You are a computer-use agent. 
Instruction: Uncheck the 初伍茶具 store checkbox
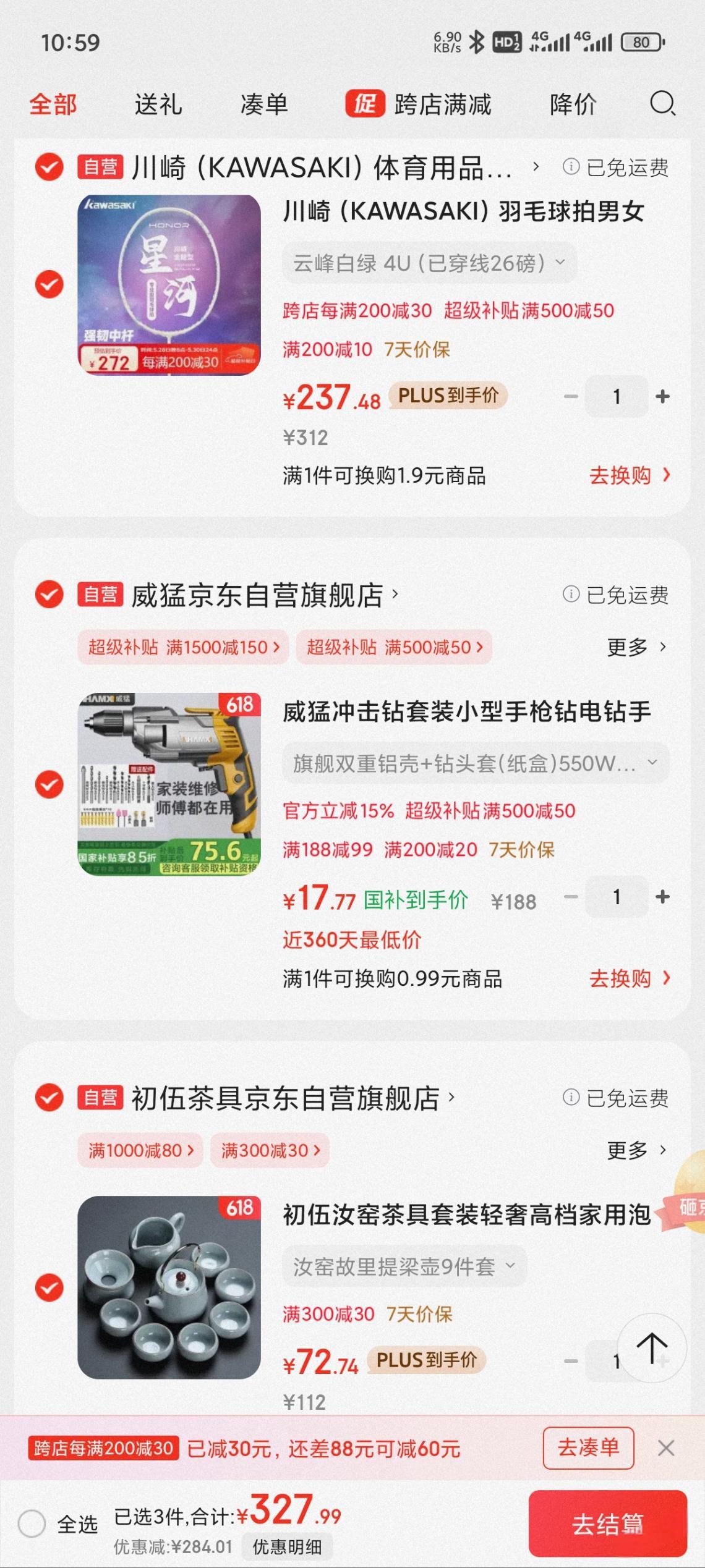49,1098
